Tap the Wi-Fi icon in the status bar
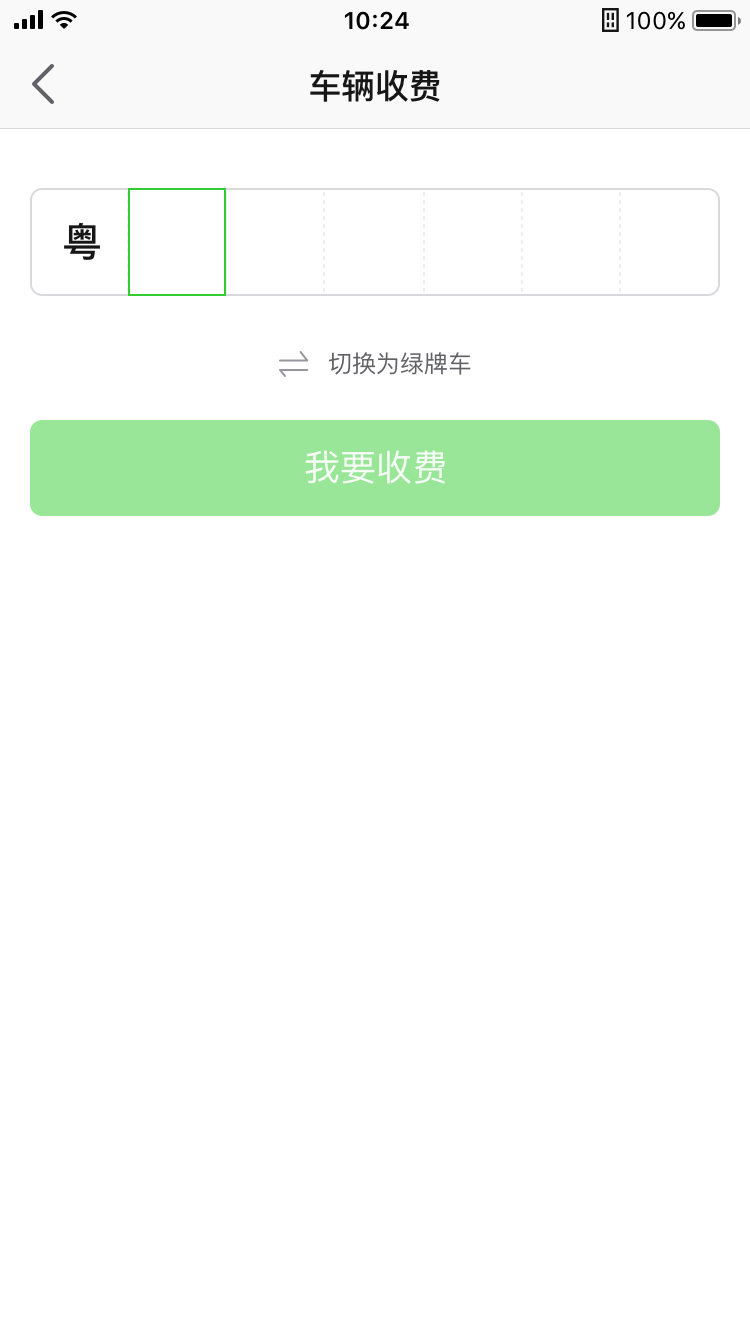The image size is (750, 1334). (x=62, y=18)
